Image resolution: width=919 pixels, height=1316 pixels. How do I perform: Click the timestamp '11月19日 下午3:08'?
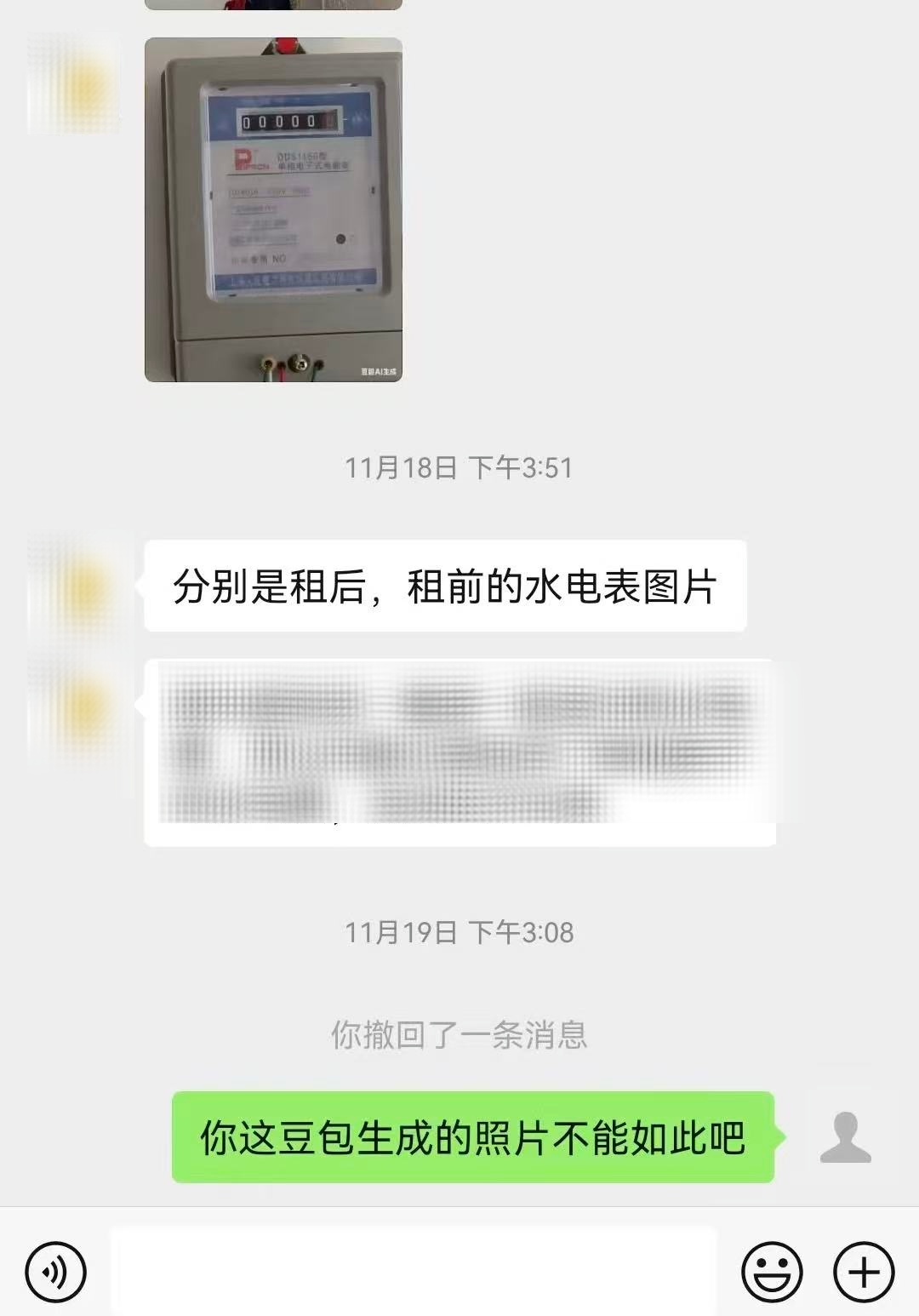click(x=459, y=931)
